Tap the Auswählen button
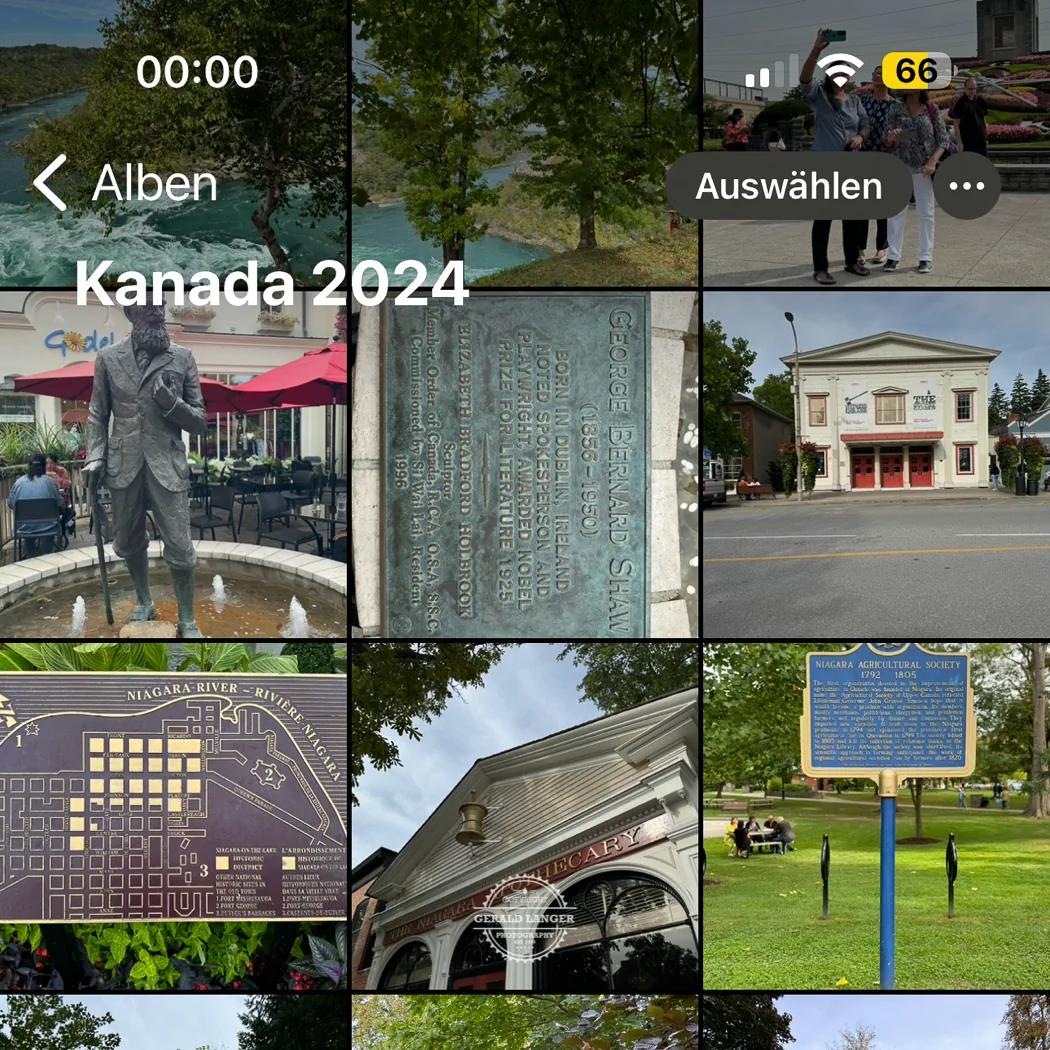 [788, 186]
